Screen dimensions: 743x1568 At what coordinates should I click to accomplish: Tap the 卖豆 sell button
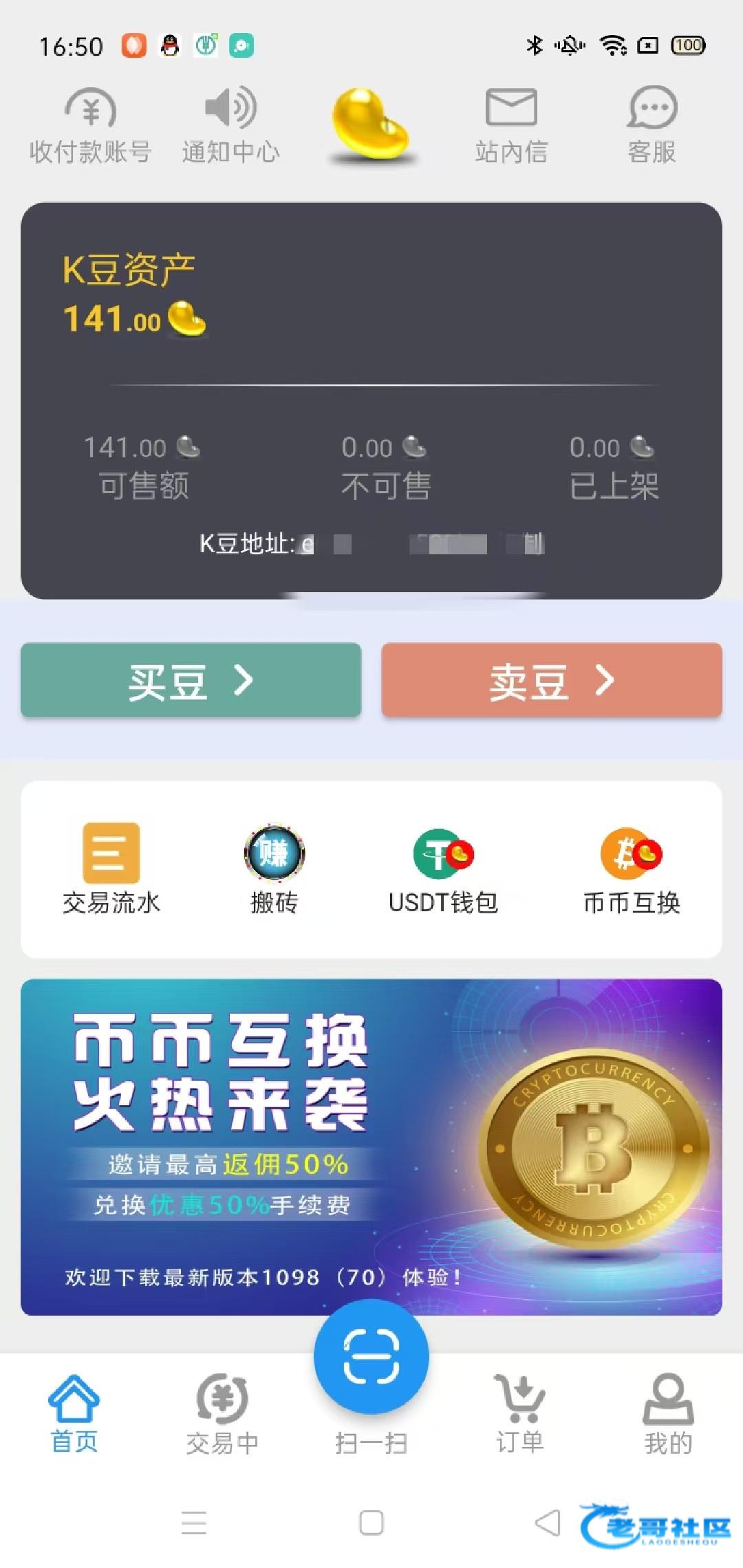(x=552, y=680)
